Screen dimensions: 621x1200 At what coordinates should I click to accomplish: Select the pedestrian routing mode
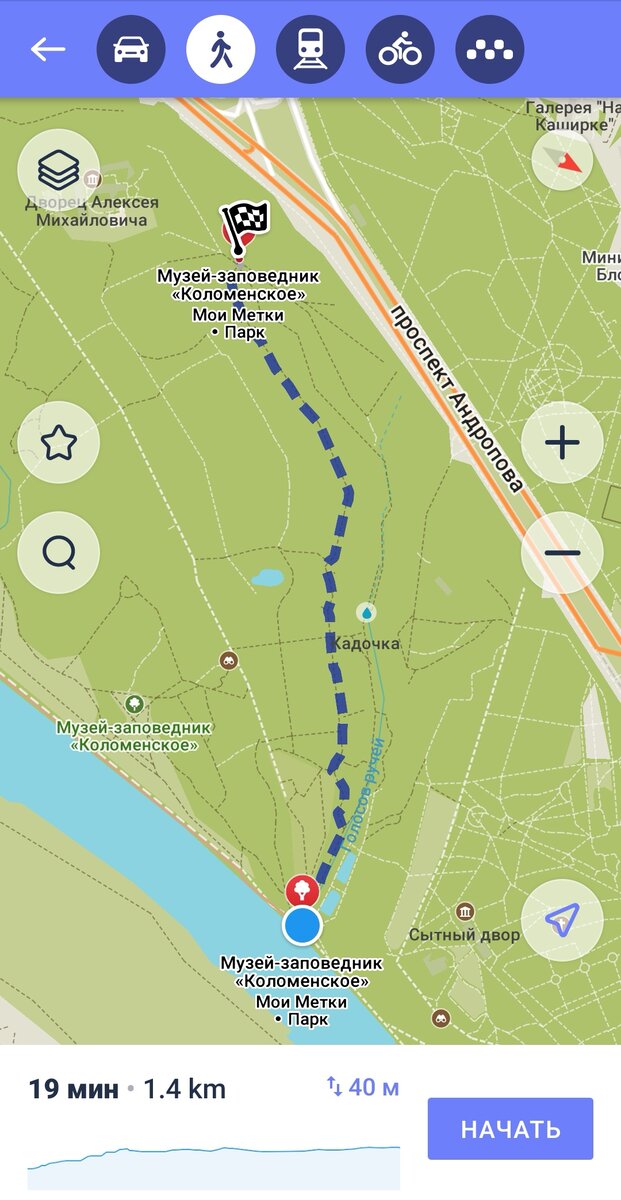point(221,49)
